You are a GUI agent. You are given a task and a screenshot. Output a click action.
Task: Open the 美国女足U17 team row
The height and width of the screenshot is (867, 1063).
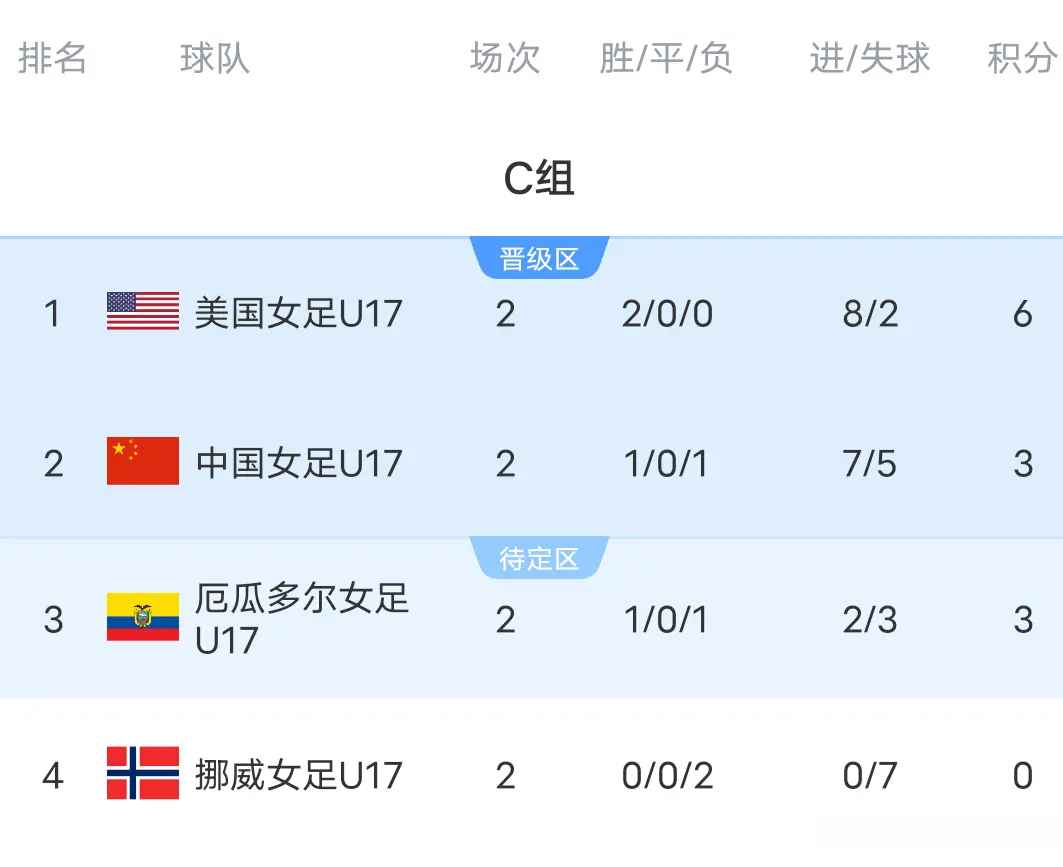coord(298,314)
